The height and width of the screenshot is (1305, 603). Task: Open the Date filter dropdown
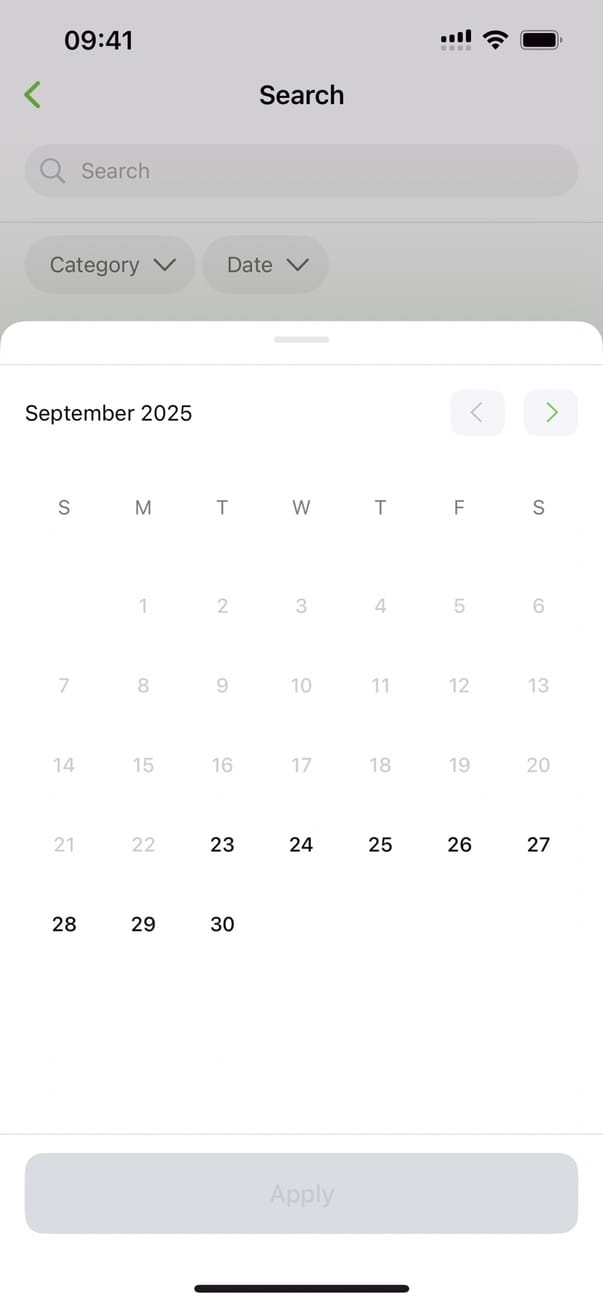pos(266,265)
